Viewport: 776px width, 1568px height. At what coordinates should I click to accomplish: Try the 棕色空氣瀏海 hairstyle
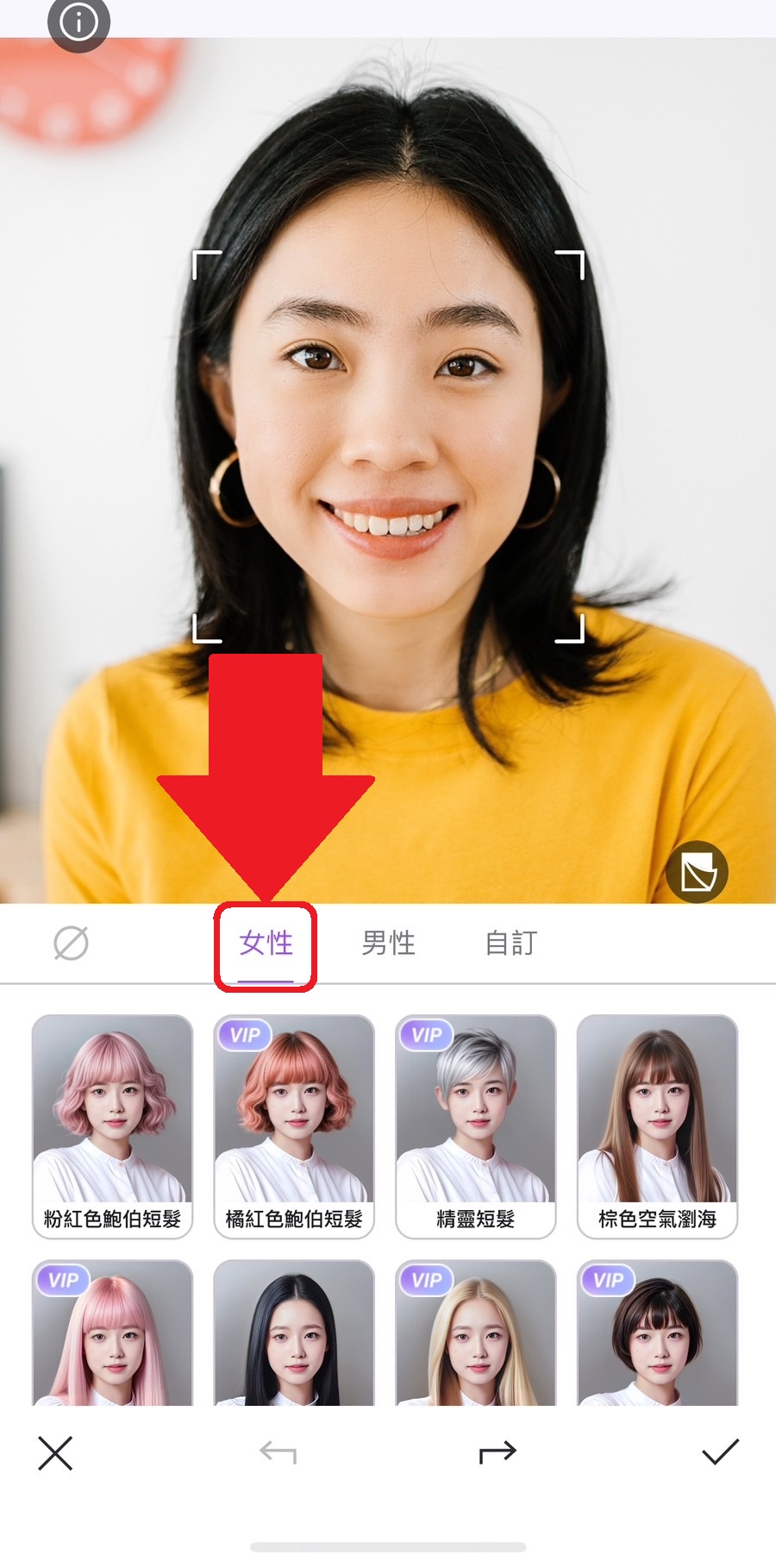pyautogui.click(x=657, y=1126)
